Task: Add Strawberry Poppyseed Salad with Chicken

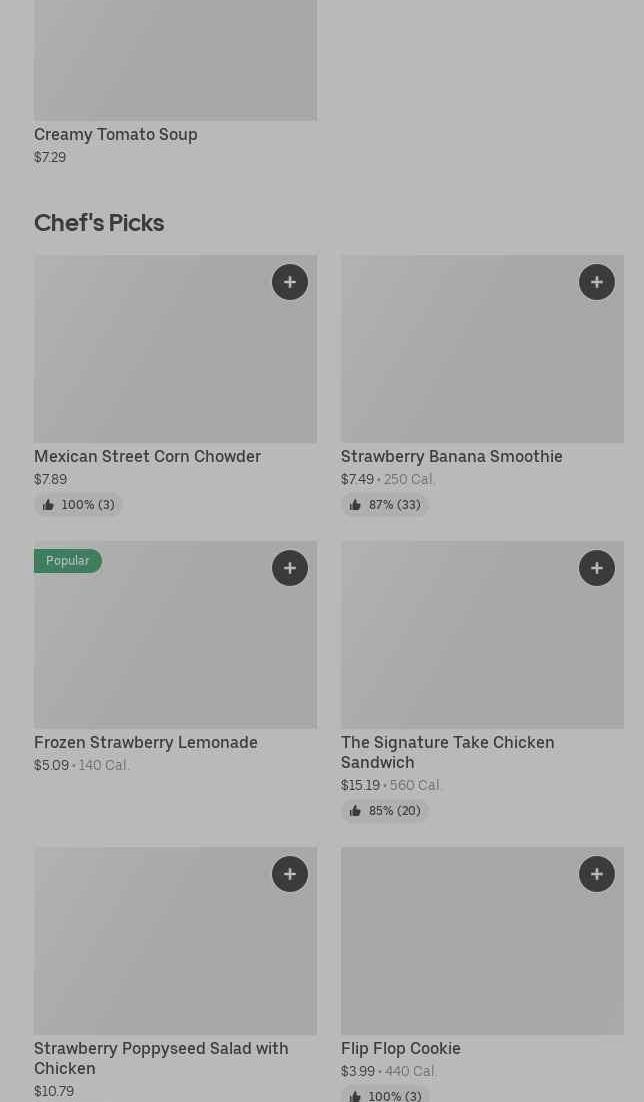Action: point(290,874)
